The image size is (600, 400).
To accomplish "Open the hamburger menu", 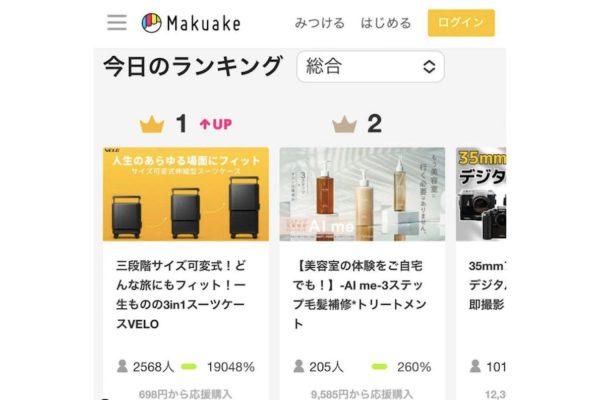I will pyautogui.click(x=117, y=22).
